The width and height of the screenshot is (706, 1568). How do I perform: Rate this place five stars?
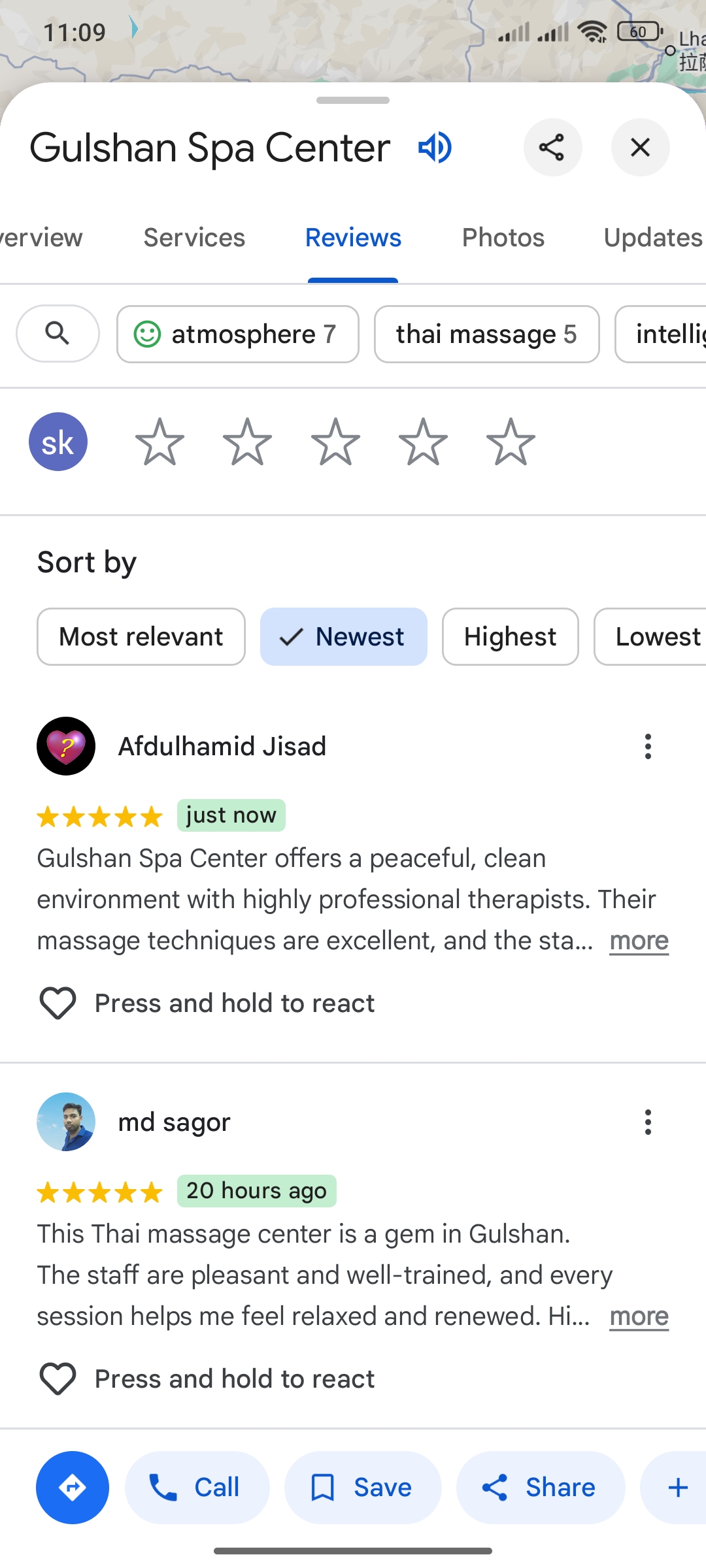pyautogui.click(x=511, y=442)
